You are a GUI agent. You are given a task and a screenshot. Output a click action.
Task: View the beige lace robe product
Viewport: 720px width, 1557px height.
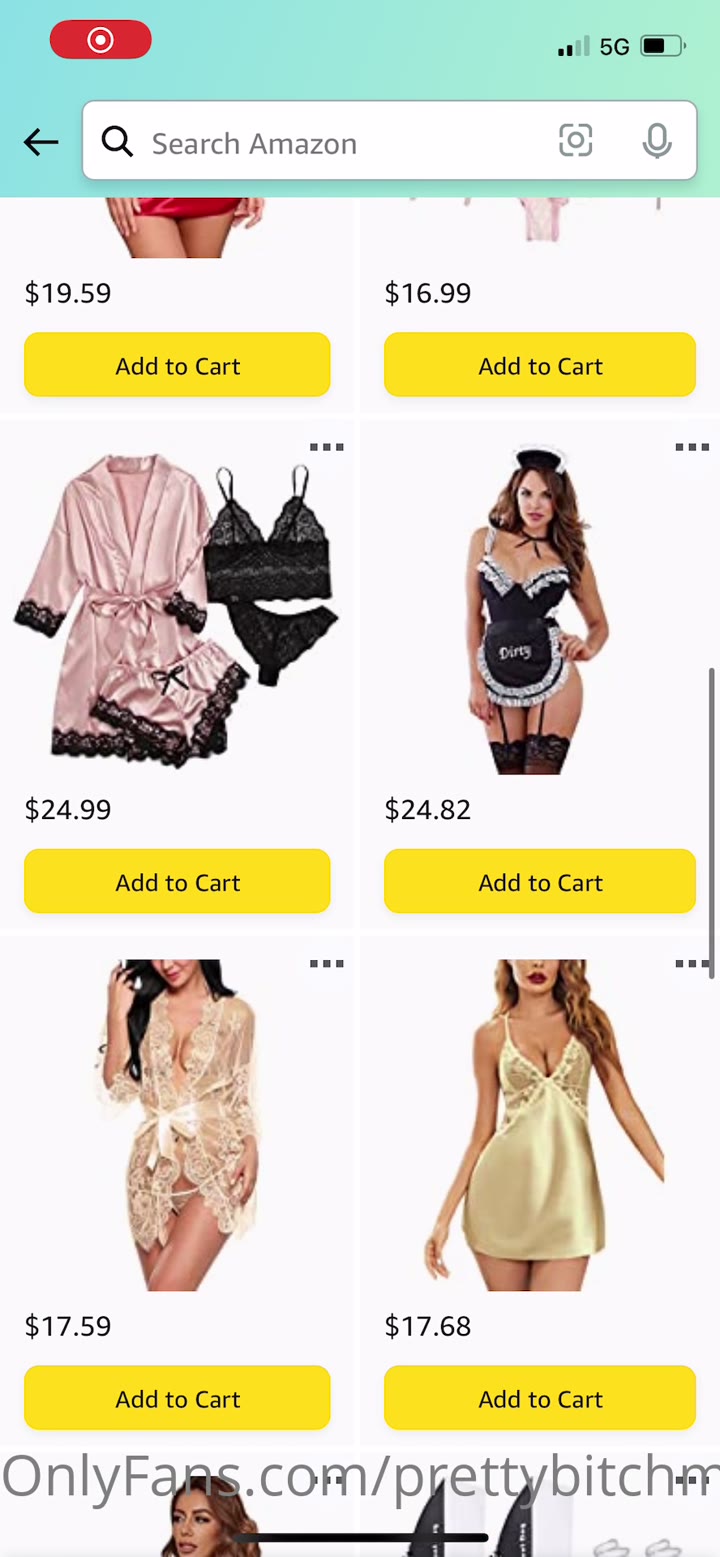pos(177,1125)
